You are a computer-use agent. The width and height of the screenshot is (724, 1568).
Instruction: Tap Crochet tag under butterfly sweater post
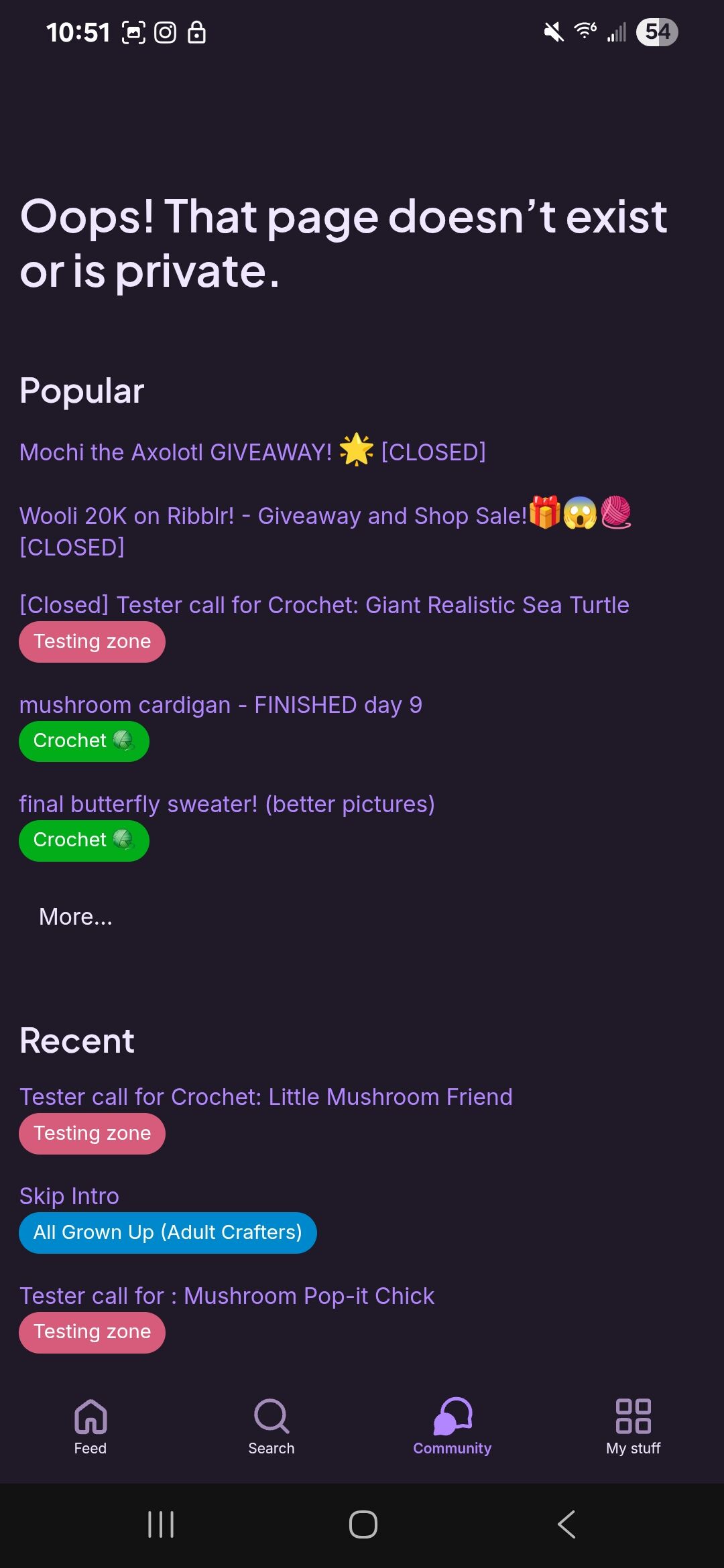tap(84, 840)
